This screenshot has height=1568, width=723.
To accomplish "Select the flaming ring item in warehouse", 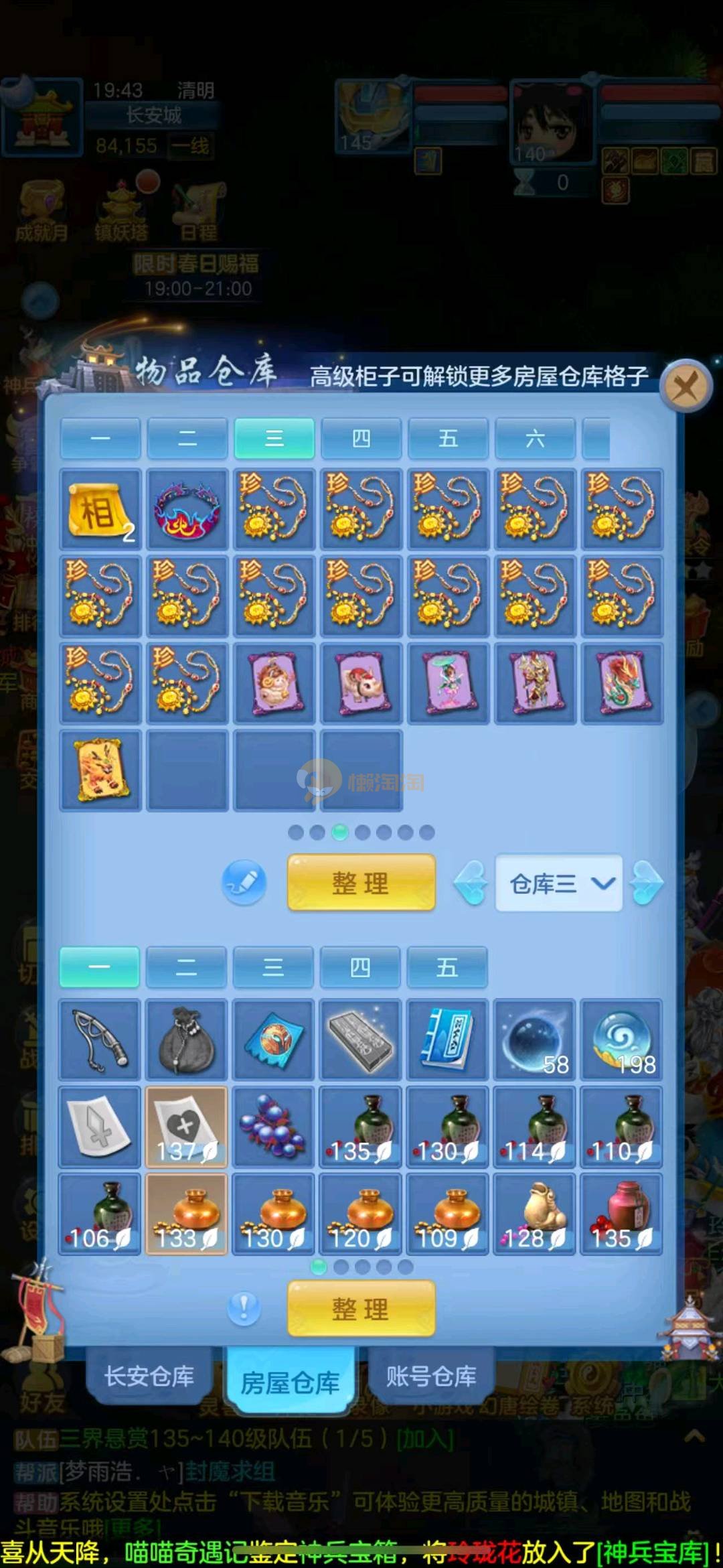I will point(187,510).
